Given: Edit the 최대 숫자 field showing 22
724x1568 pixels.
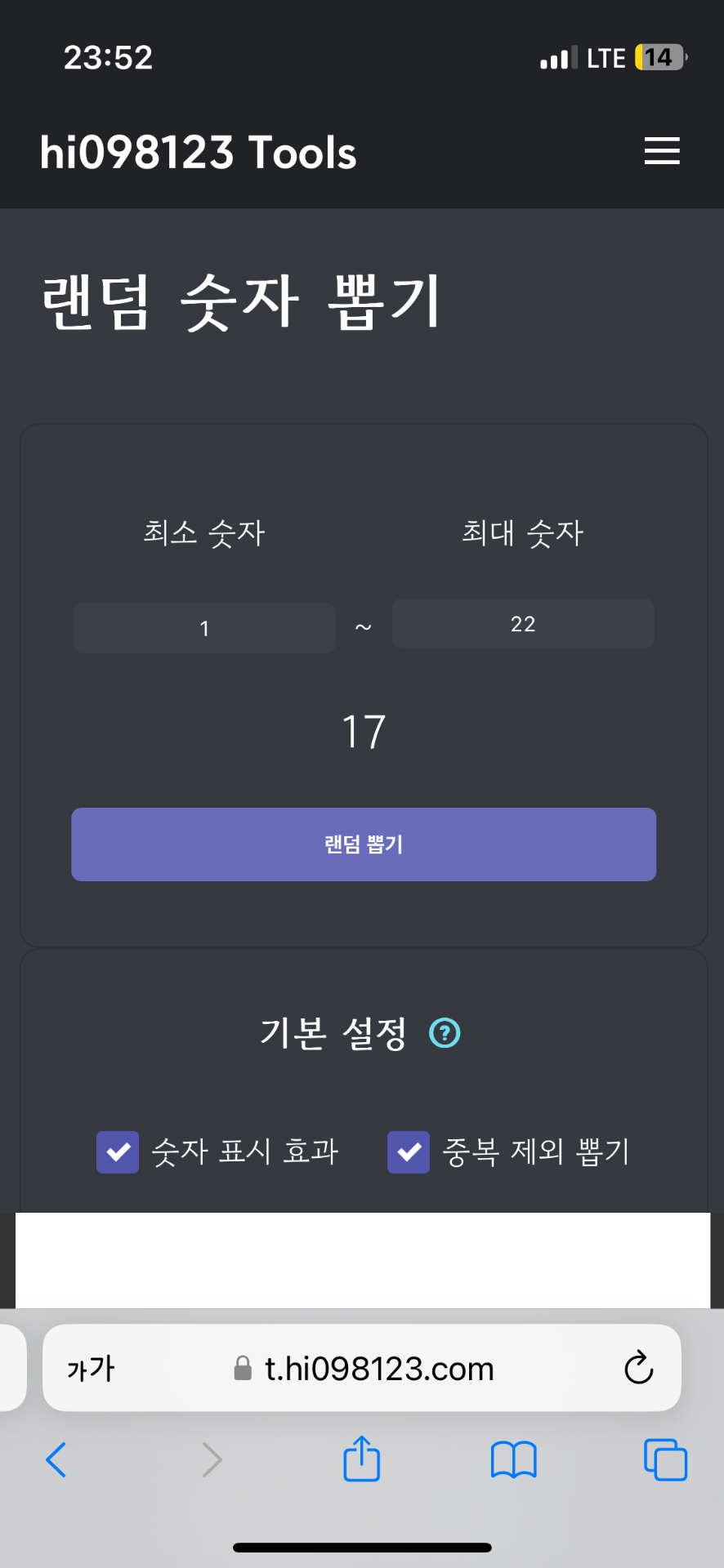Looking at the screenshot, I should coord(523,624).
